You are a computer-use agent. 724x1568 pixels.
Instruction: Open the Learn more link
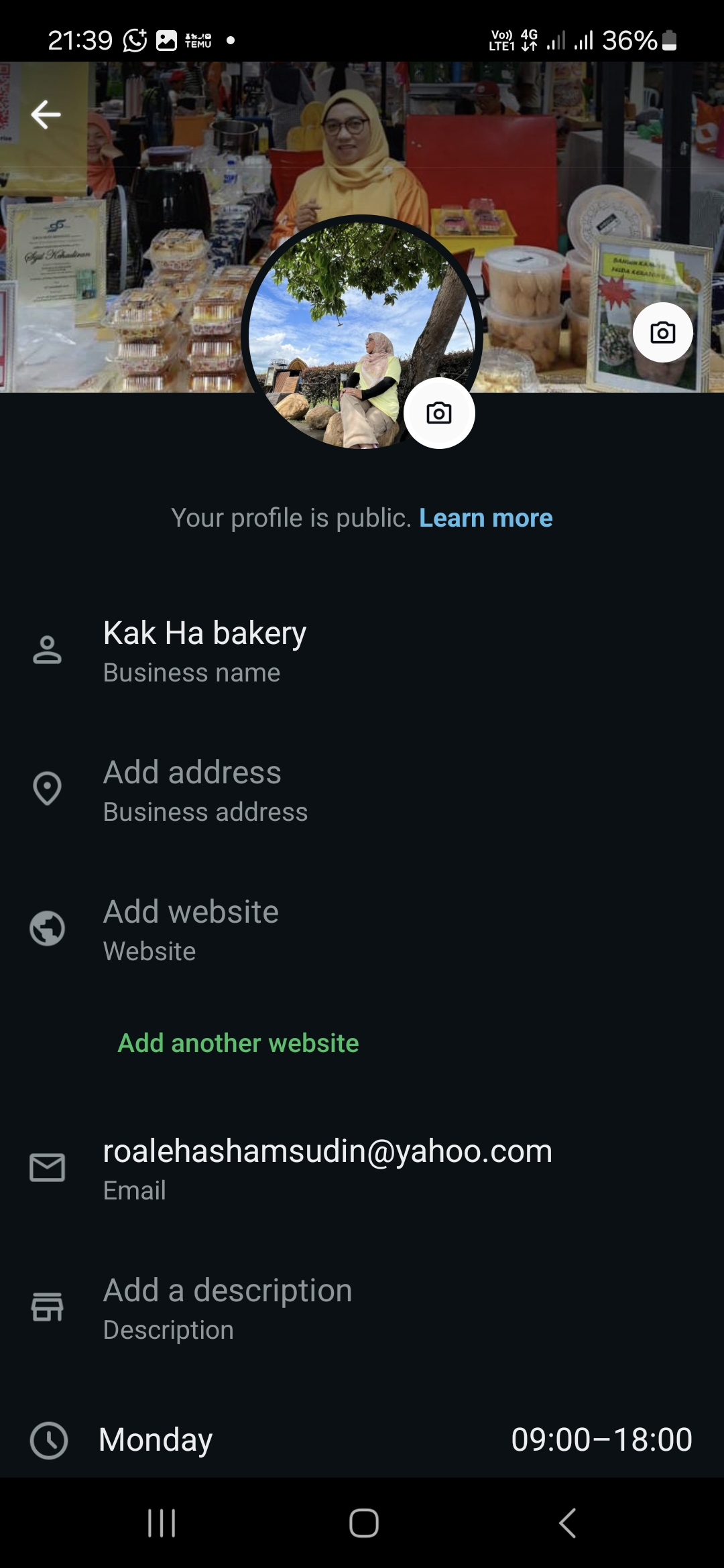(485, 518)
